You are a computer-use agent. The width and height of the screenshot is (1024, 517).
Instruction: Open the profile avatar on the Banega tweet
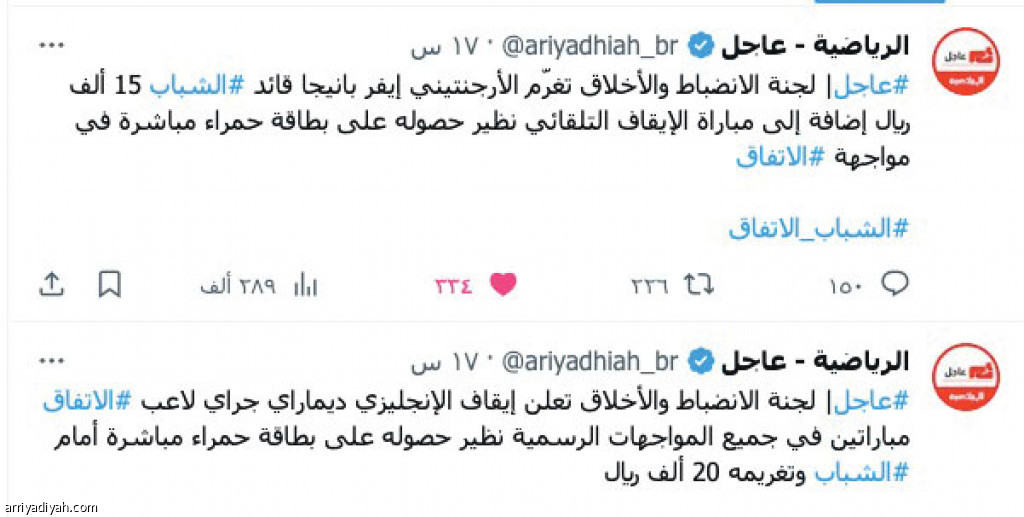tap(965, 62)
